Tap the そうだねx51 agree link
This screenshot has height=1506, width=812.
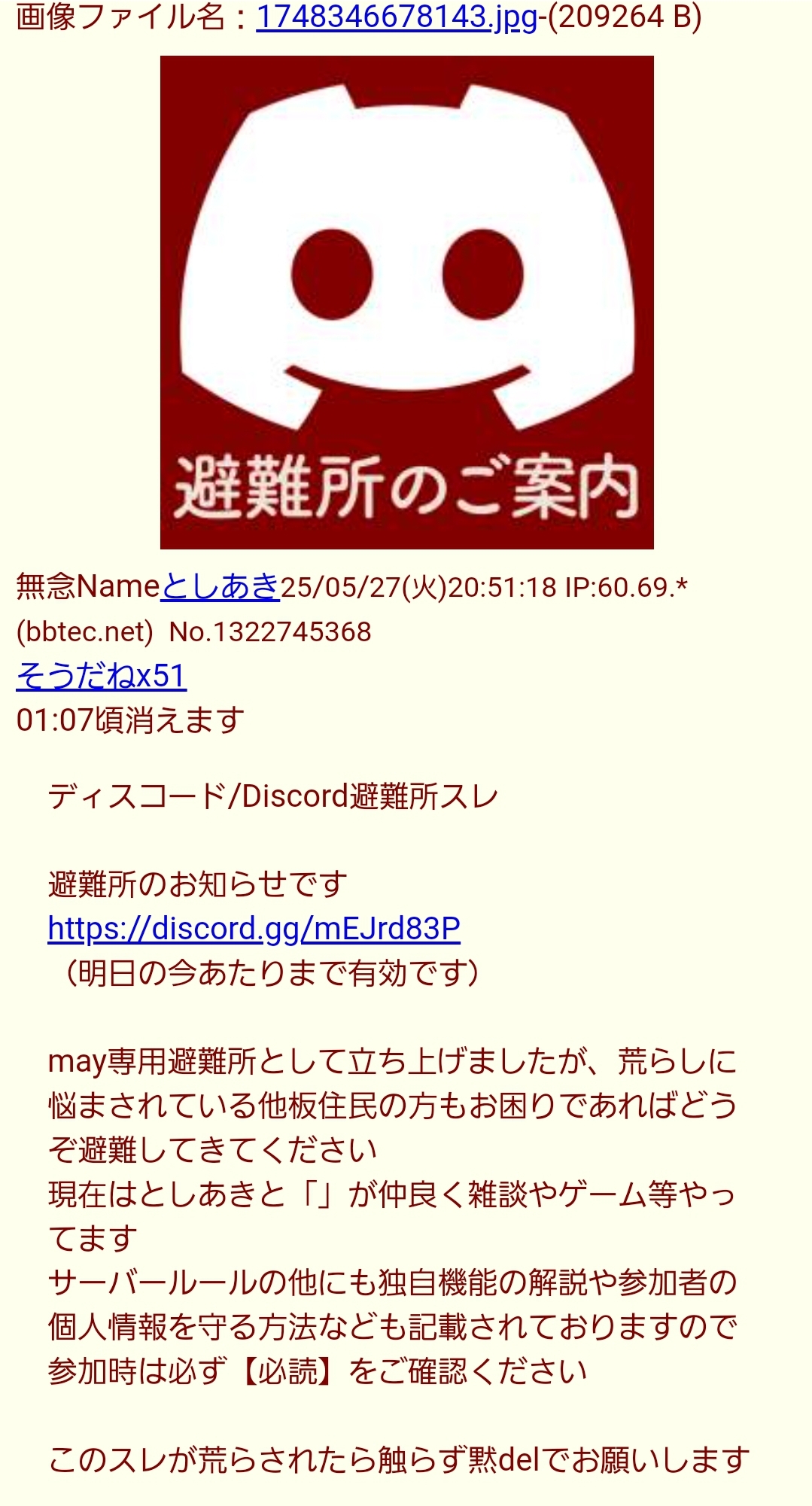click(x=102, y=675)
